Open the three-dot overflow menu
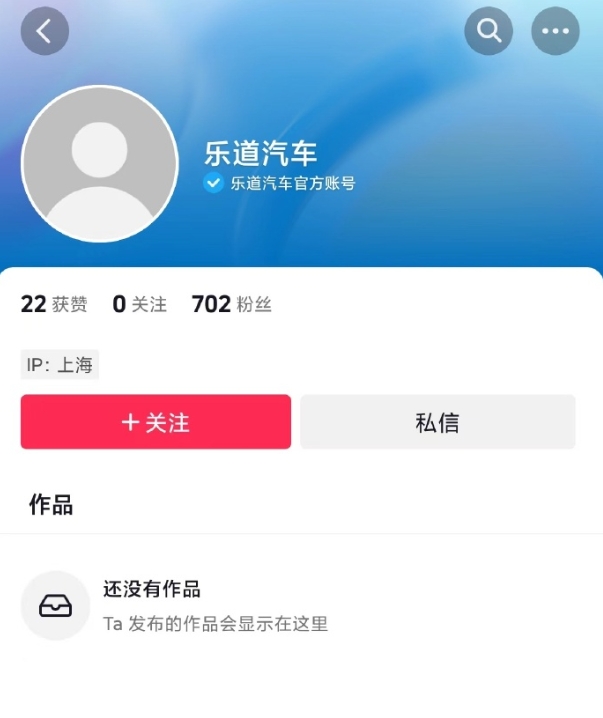This screenshot has width=603, height=718. coord(555,31)
